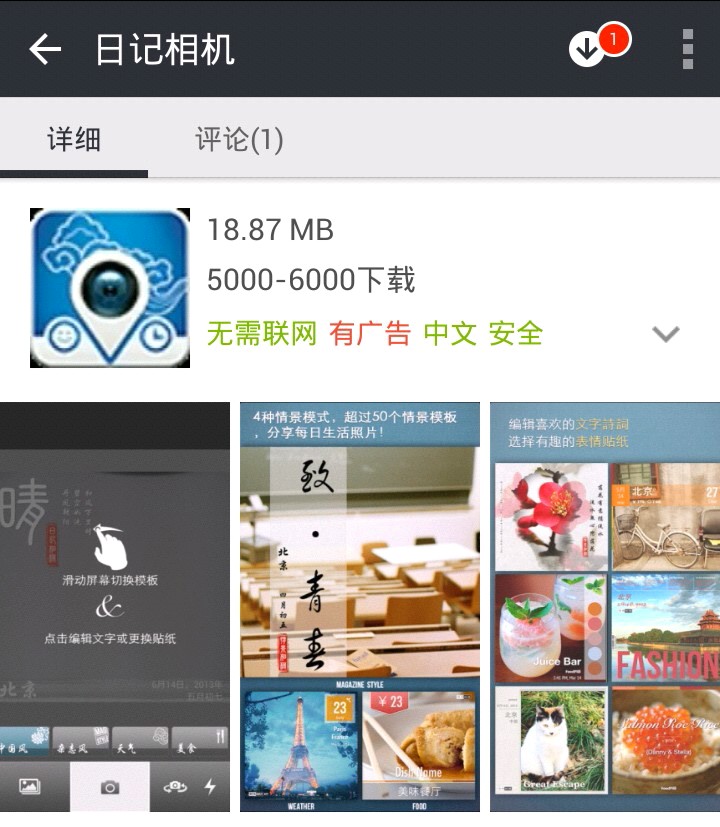Open the overflow menu

[687, 49]
